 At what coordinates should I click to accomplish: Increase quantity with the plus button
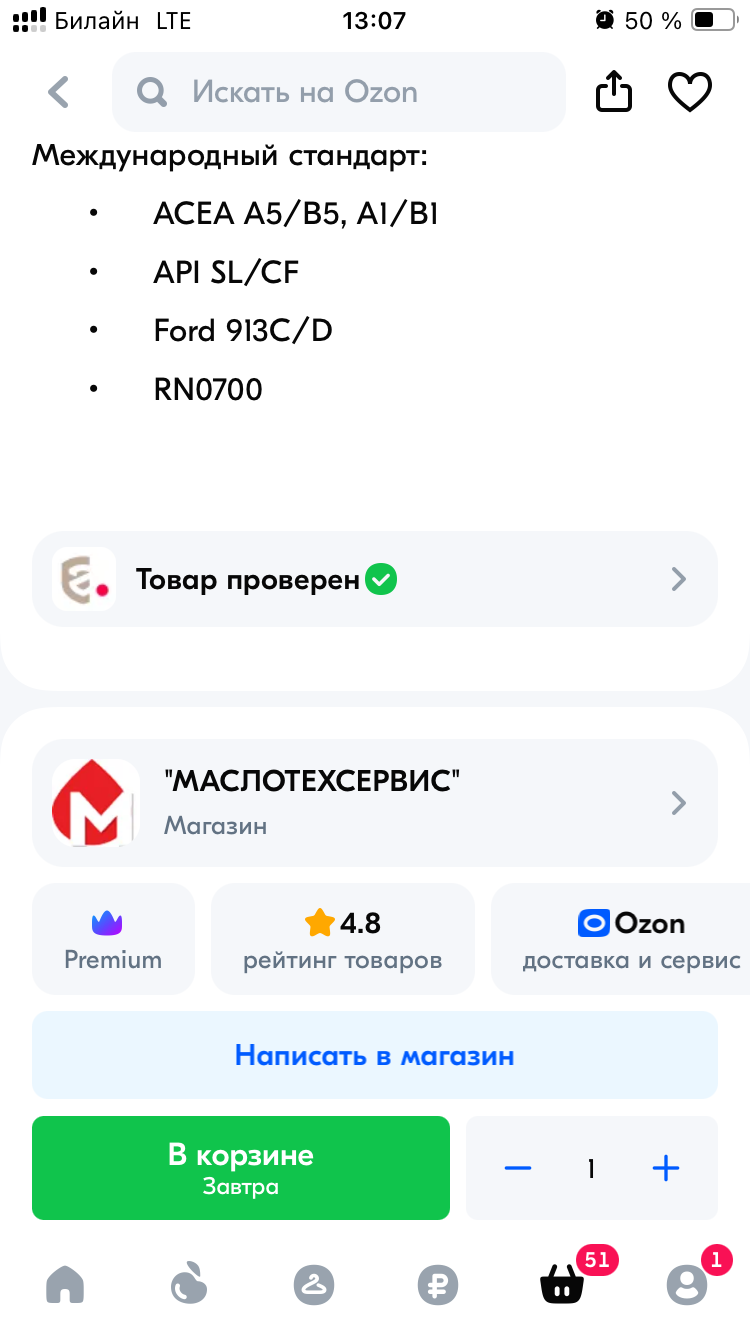click(665, 1168)
